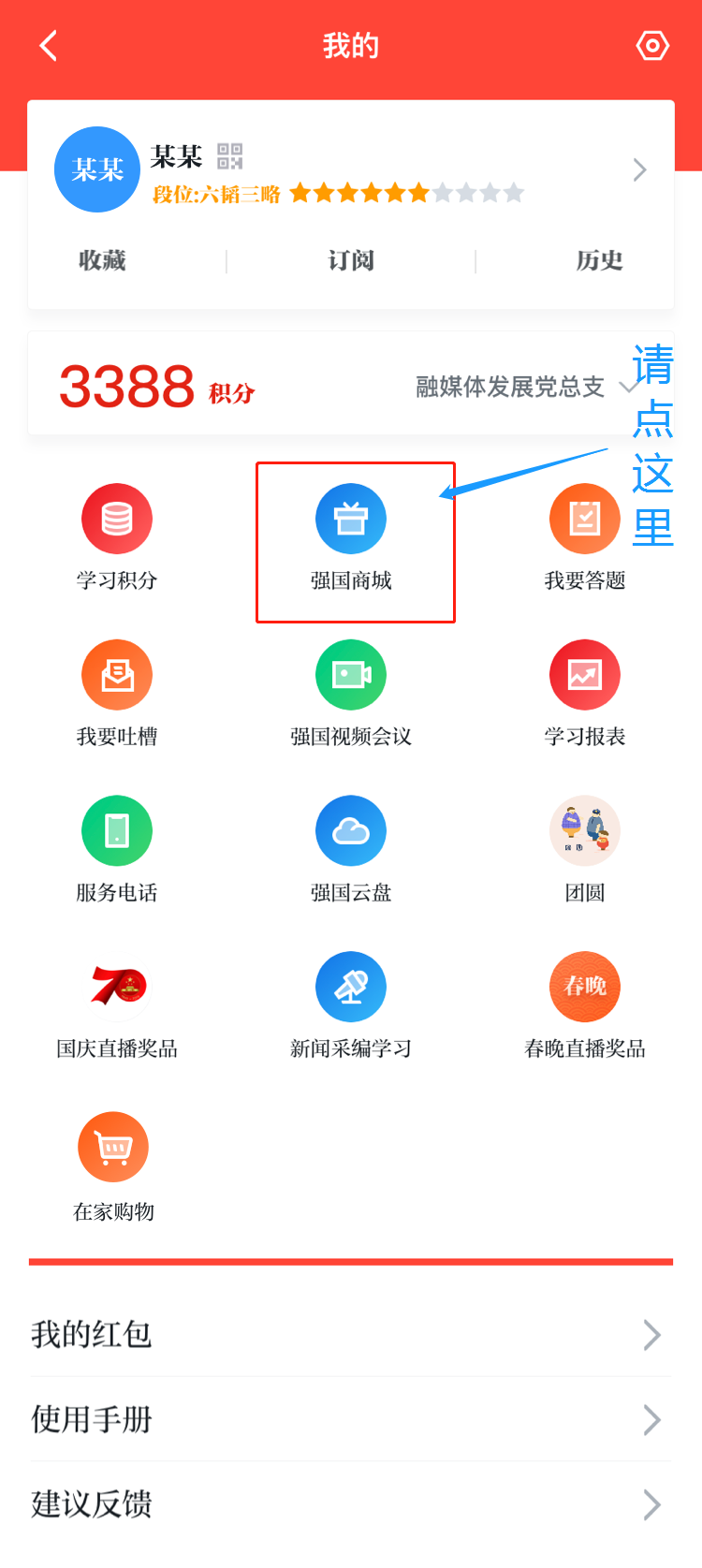This screenshot has height=1568, width=702.
Task: Open the 订阅 tab
Action: (351, 260)
